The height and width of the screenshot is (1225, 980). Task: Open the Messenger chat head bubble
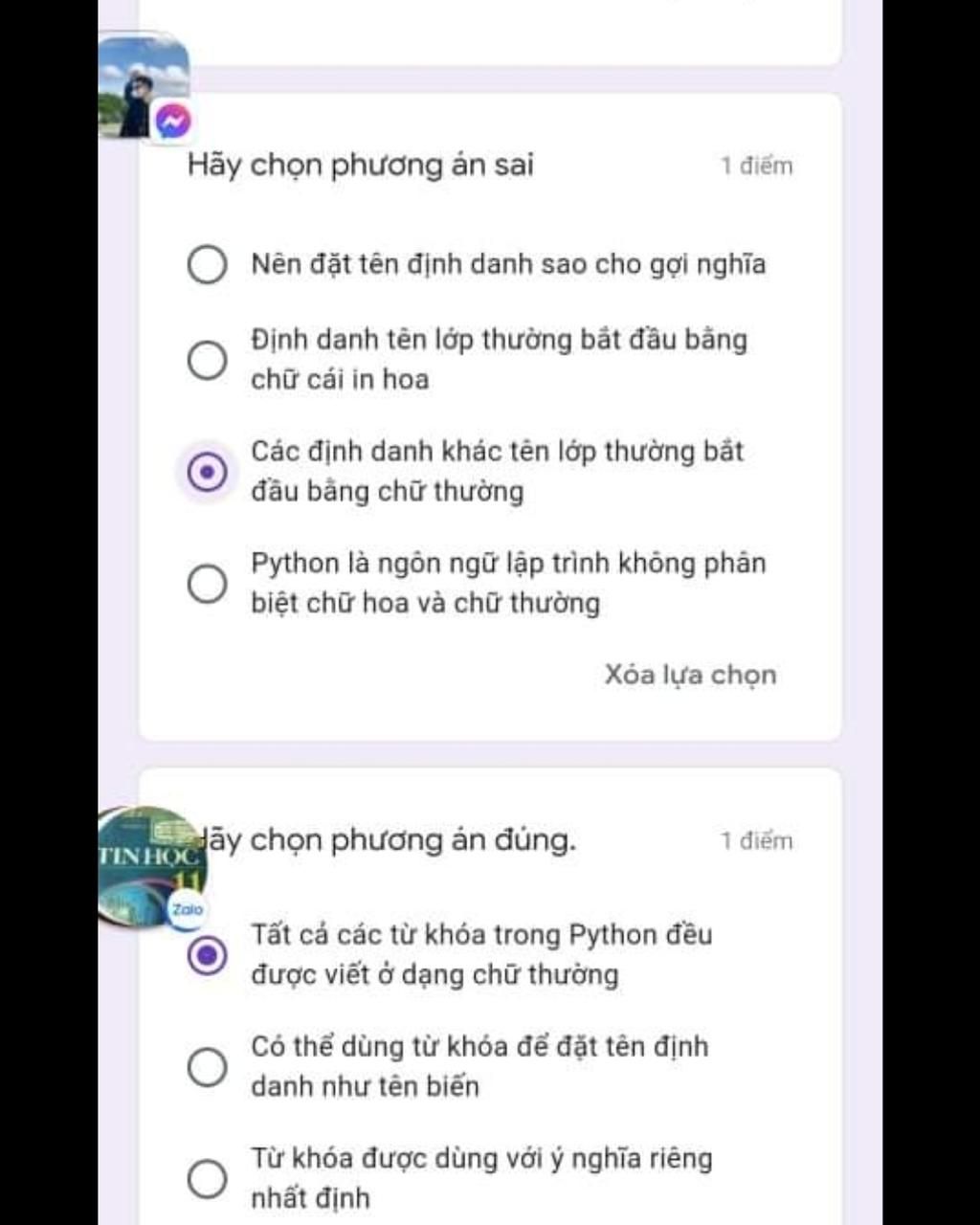144,88
